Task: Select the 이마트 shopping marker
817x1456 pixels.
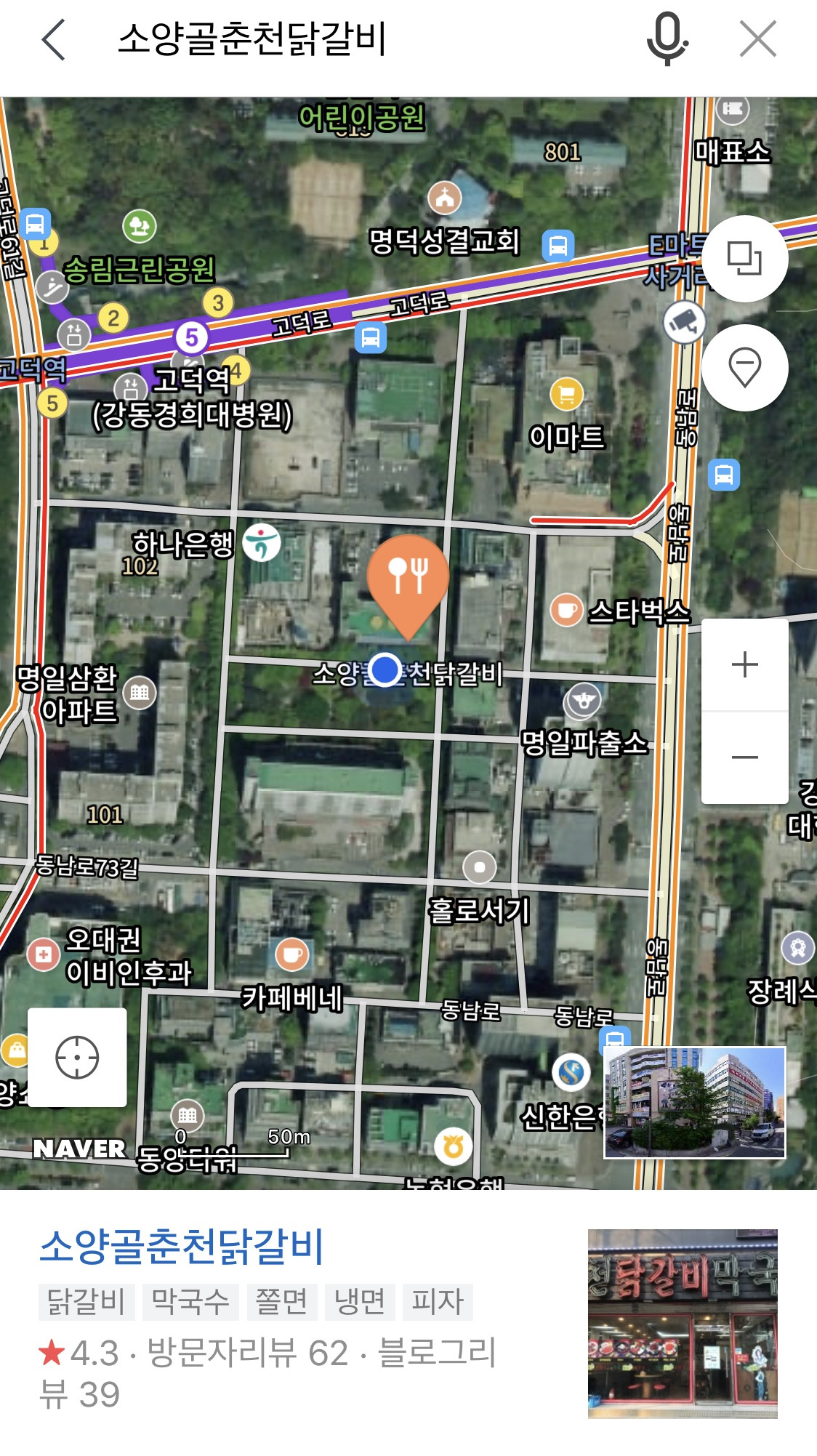Action: (x=567, y=395)
